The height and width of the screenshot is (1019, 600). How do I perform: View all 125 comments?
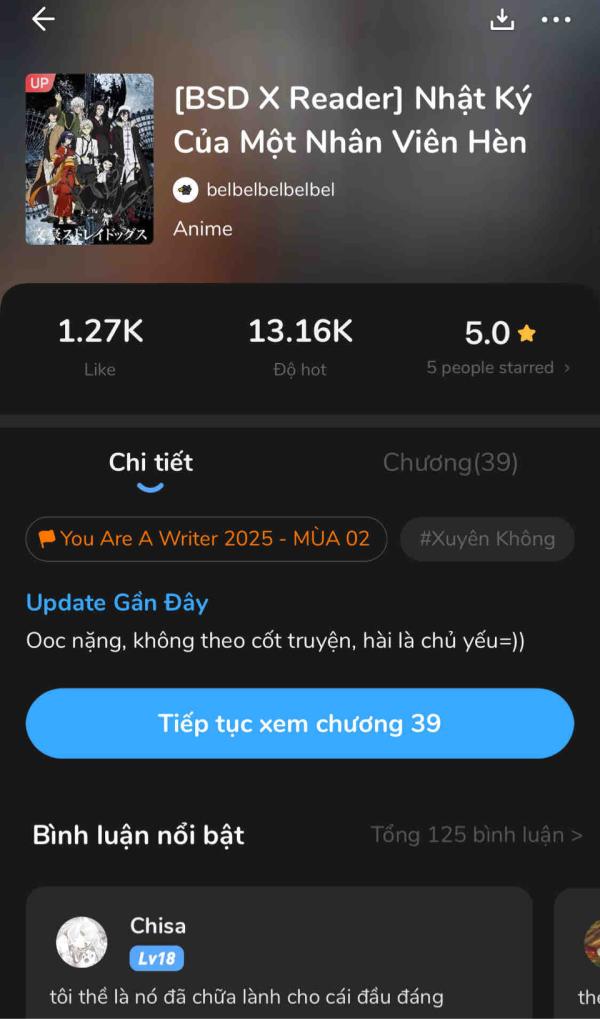(476, 834)
